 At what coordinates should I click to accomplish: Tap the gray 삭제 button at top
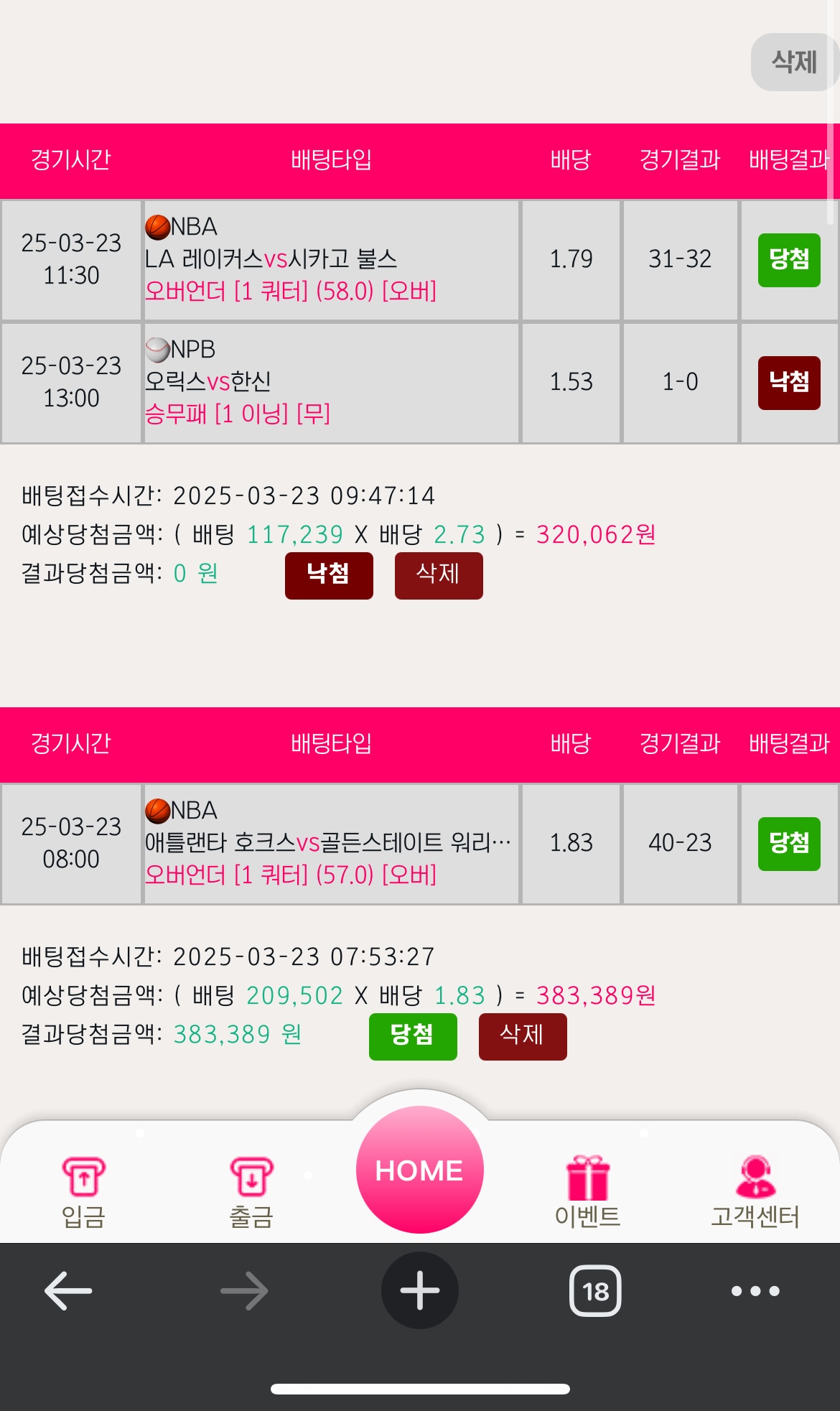(x=794, y=62)
